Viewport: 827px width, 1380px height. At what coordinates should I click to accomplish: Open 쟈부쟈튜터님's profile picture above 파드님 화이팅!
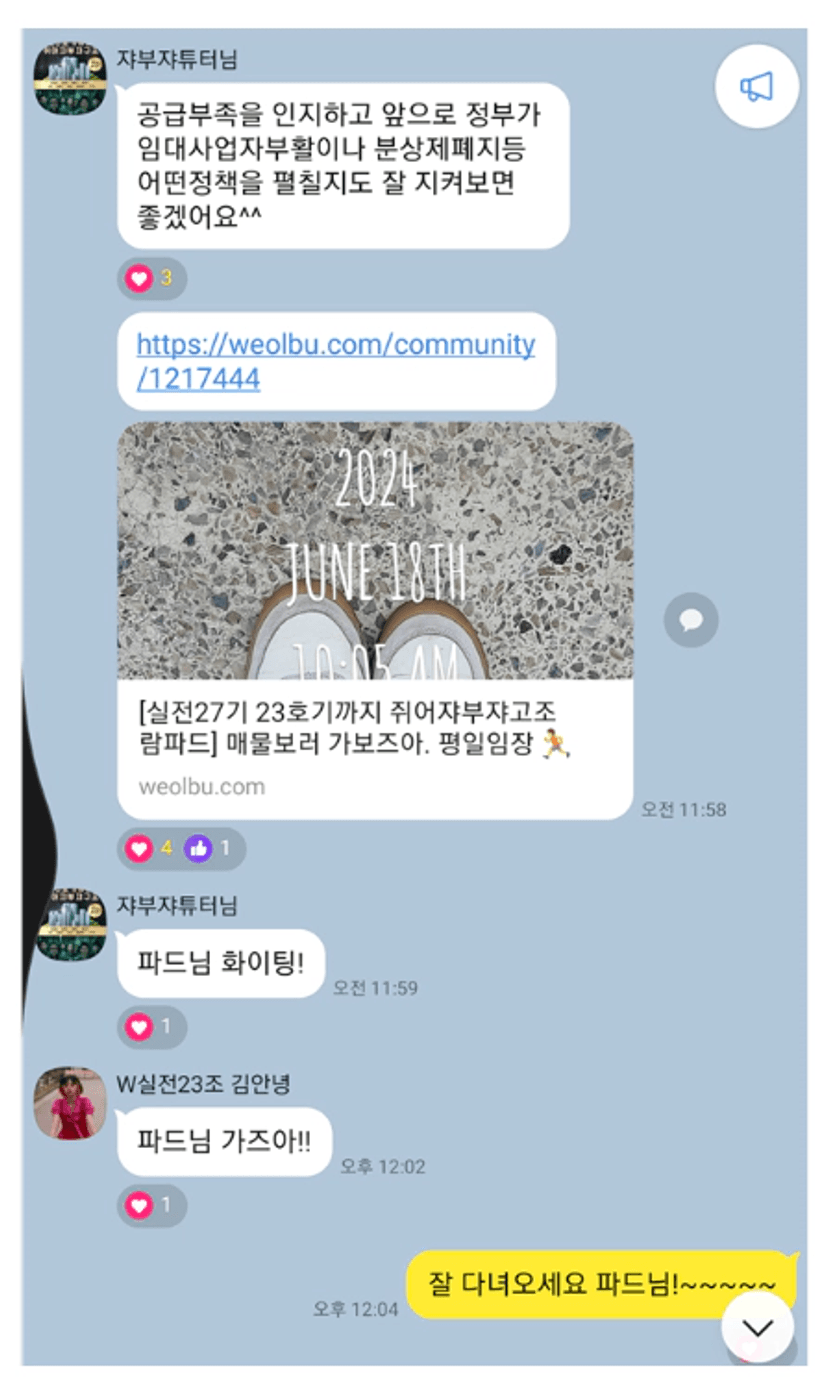point(70,924)
